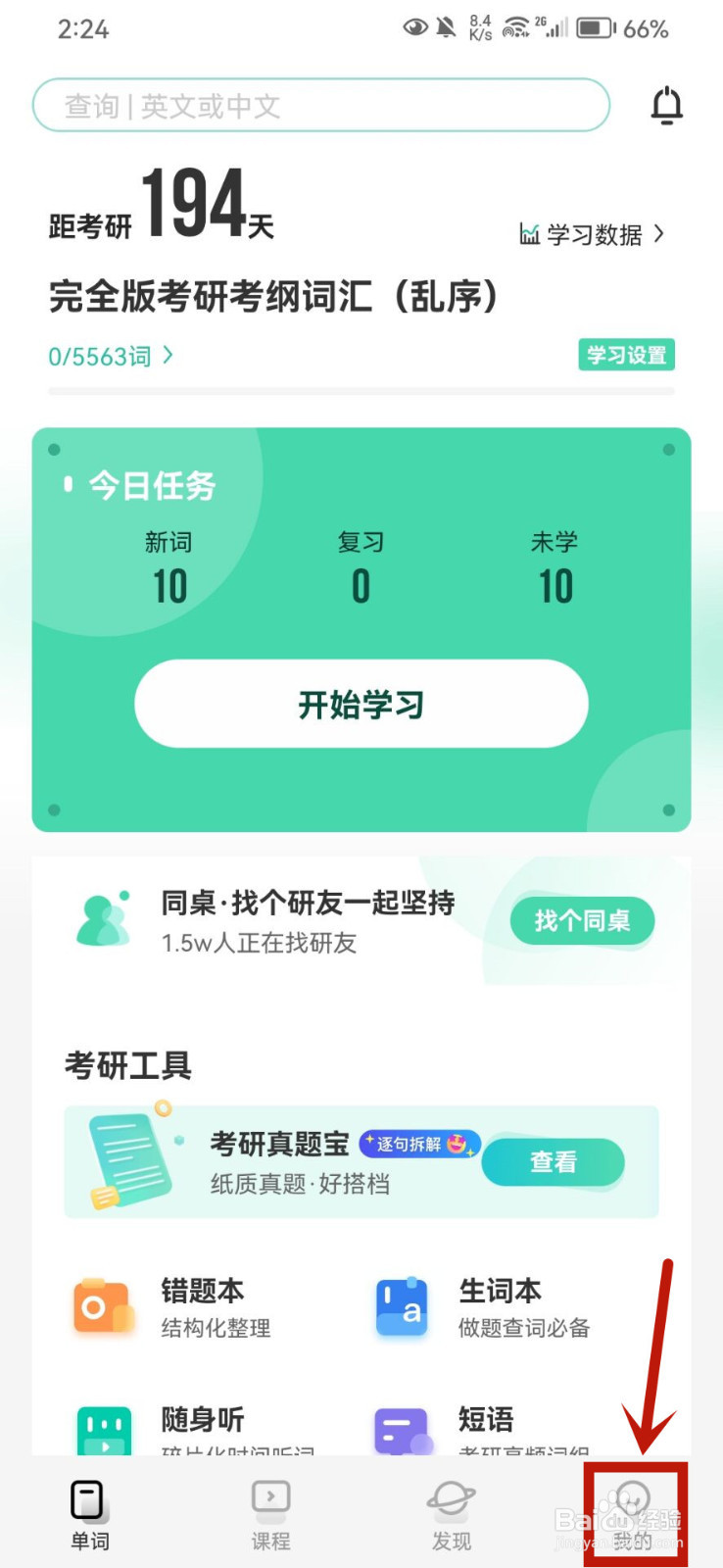The width and height of the screenshot is (723, 1568).
Task: Open 错题本 via its orange camera icon
Action: (102, 1307)
